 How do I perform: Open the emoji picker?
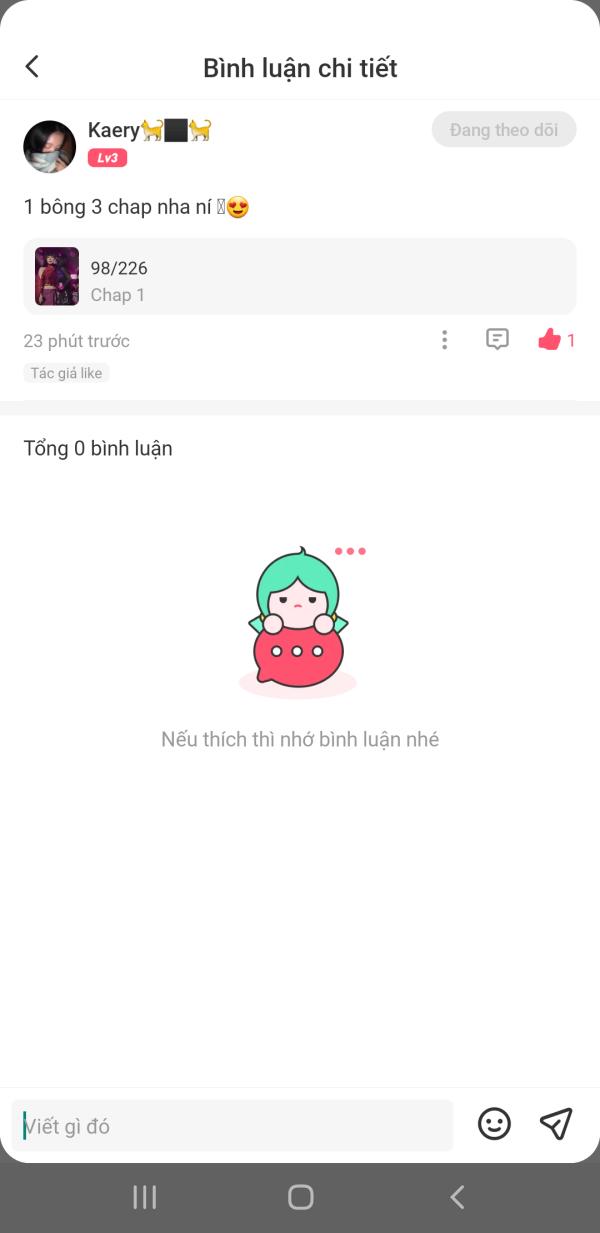point(494,1124)
